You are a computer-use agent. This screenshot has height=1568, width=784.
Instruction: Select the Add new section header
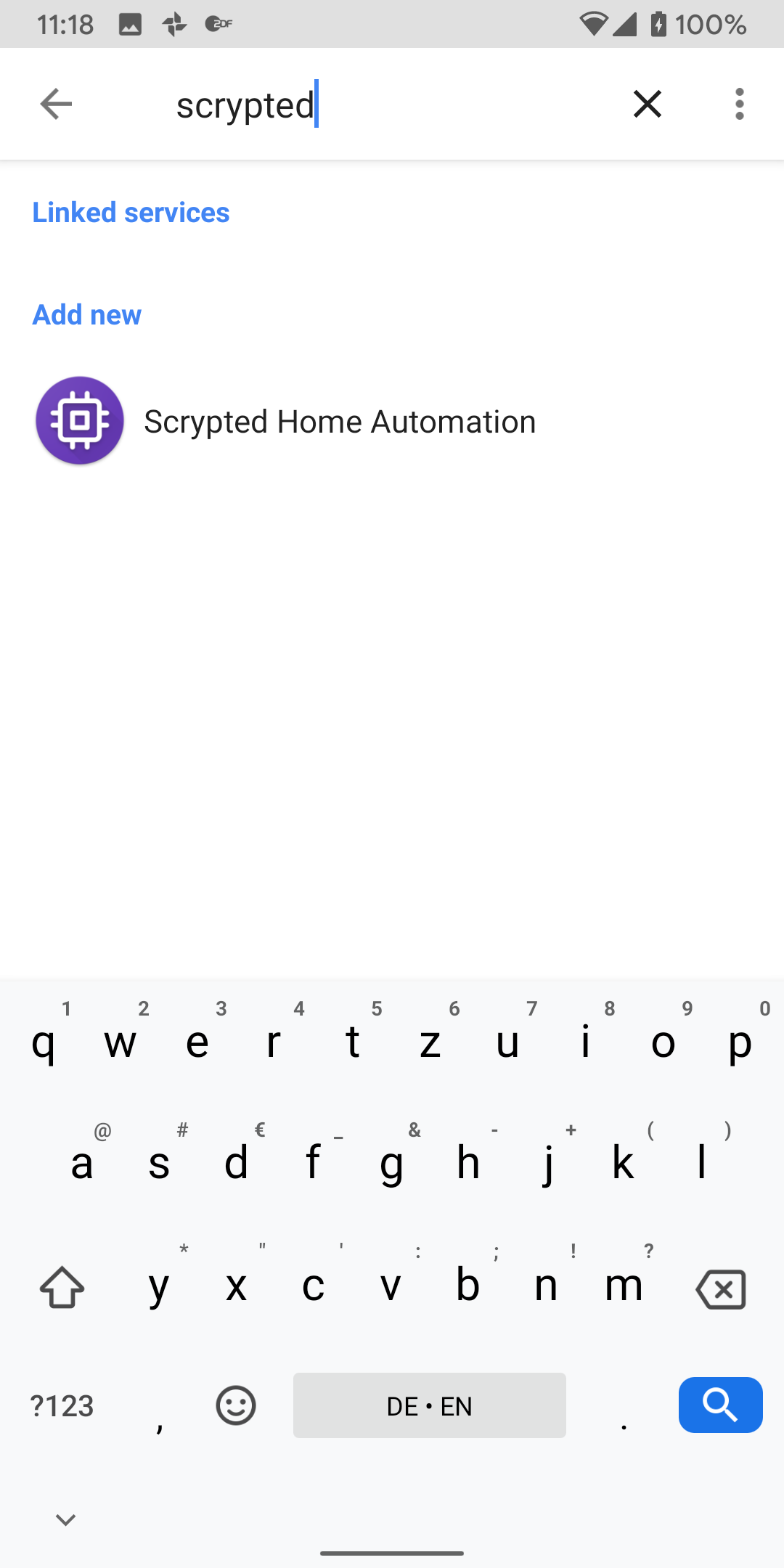[x=86, y=314]
